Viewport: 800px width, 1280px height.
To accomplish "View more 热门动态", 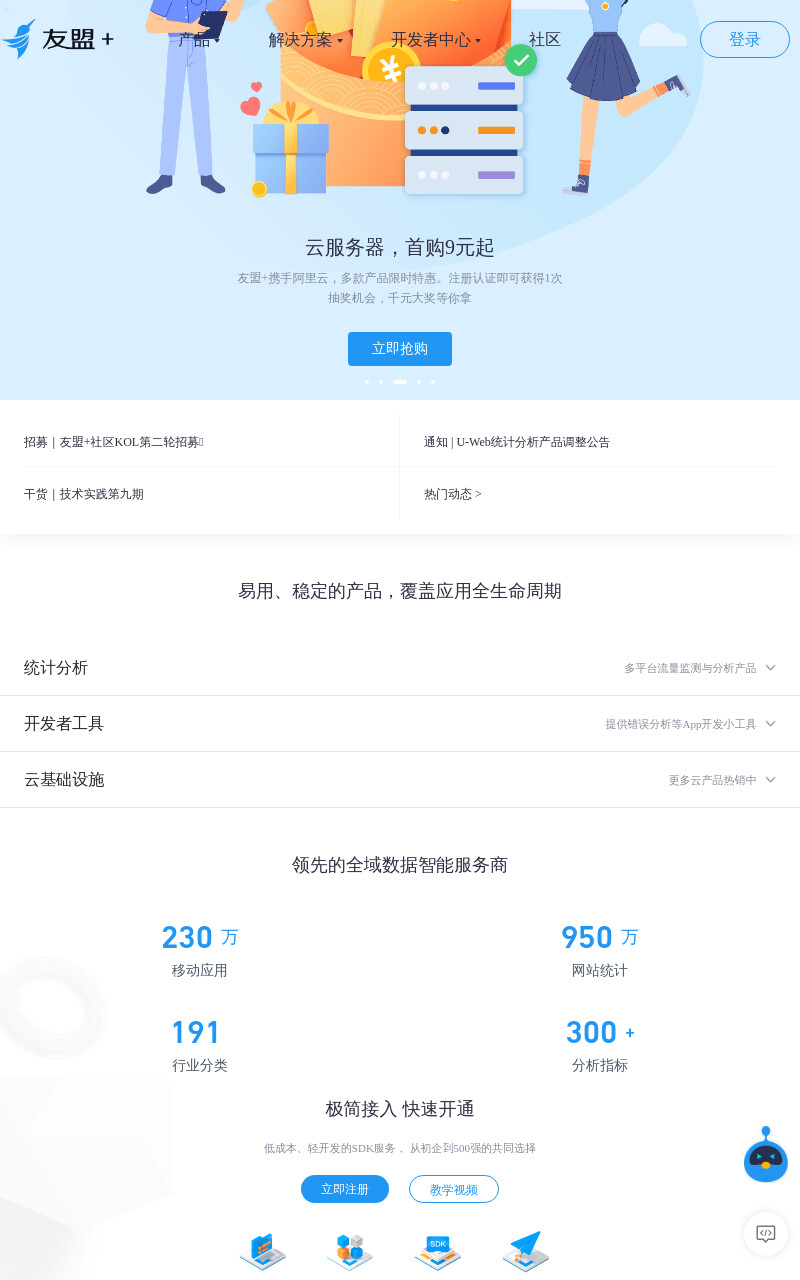I will (x=453, y=494).
